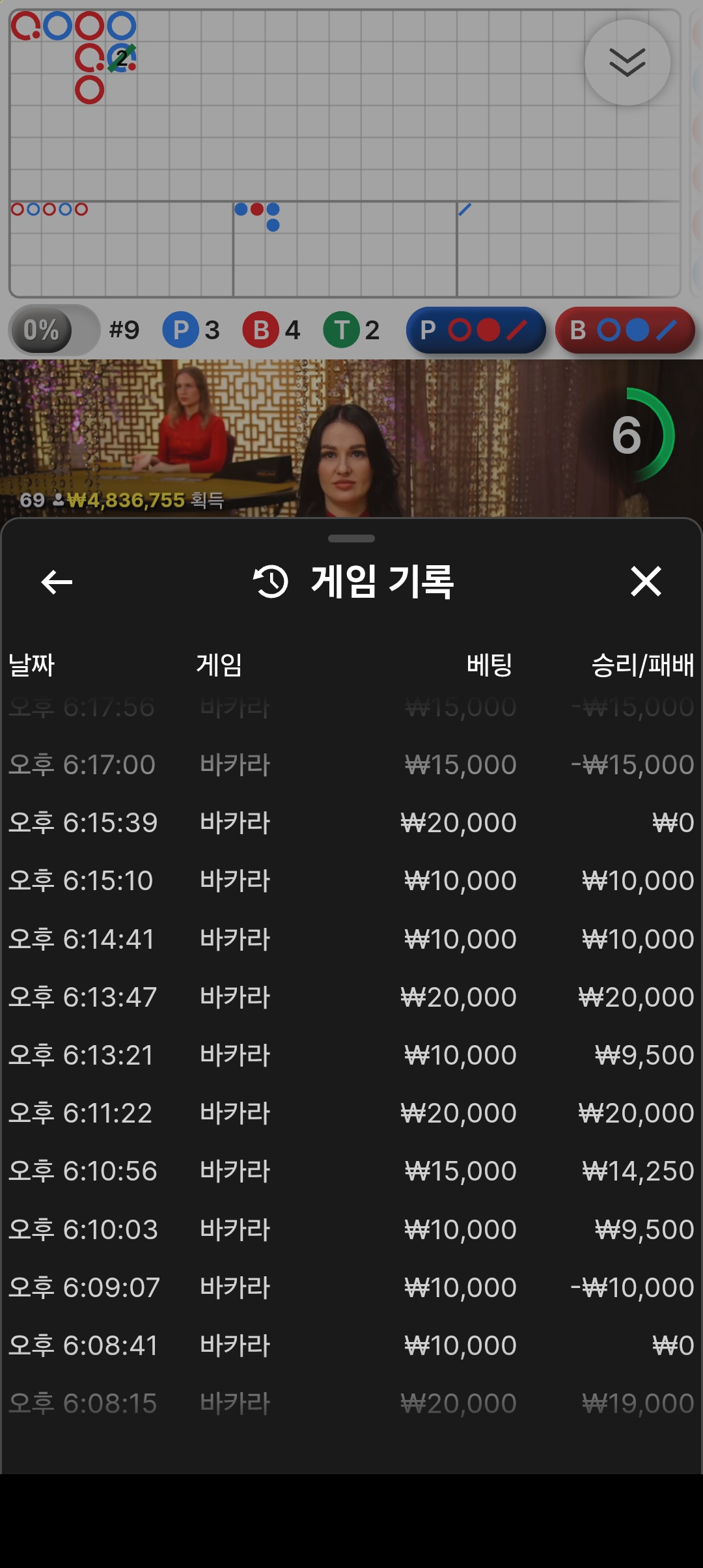This screenshot has height=1568, width=703.
Task: Tap the sheet's drag handle bar
Action: tap(351, 539)
